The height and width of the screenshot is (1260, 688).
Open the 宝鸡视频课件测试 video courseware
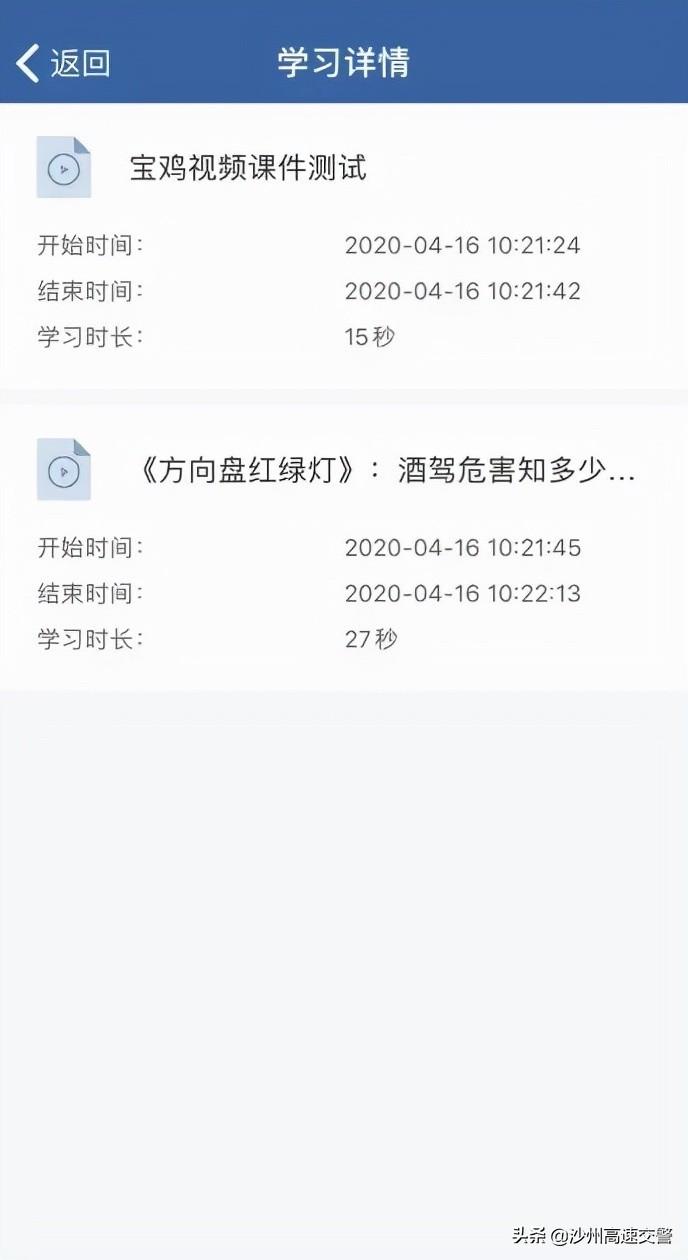click(x=248, y=168)
